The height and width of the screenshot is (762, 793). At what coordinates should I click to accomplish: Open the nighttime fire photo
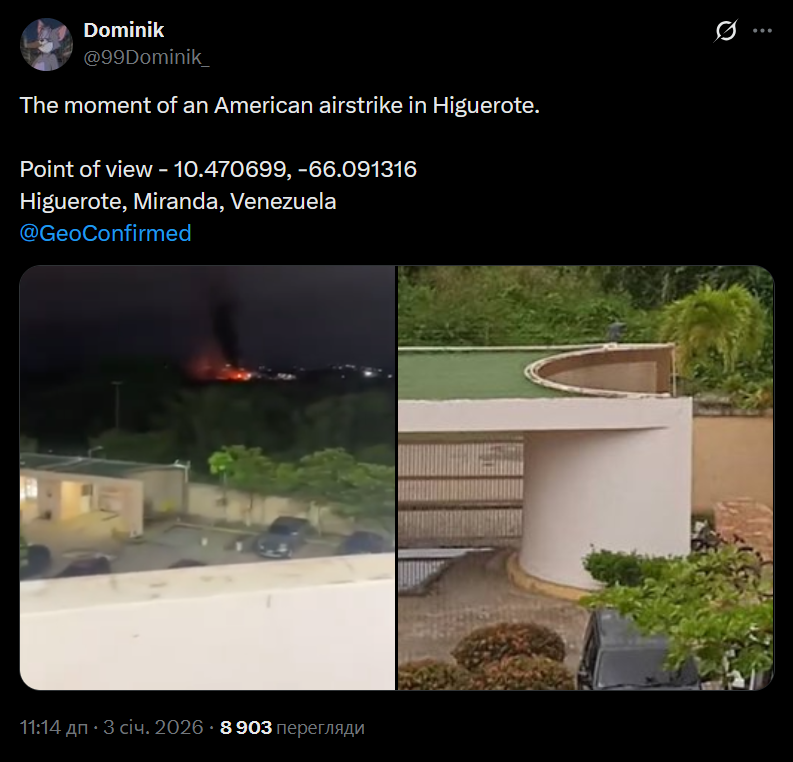(x=207, y=477)
